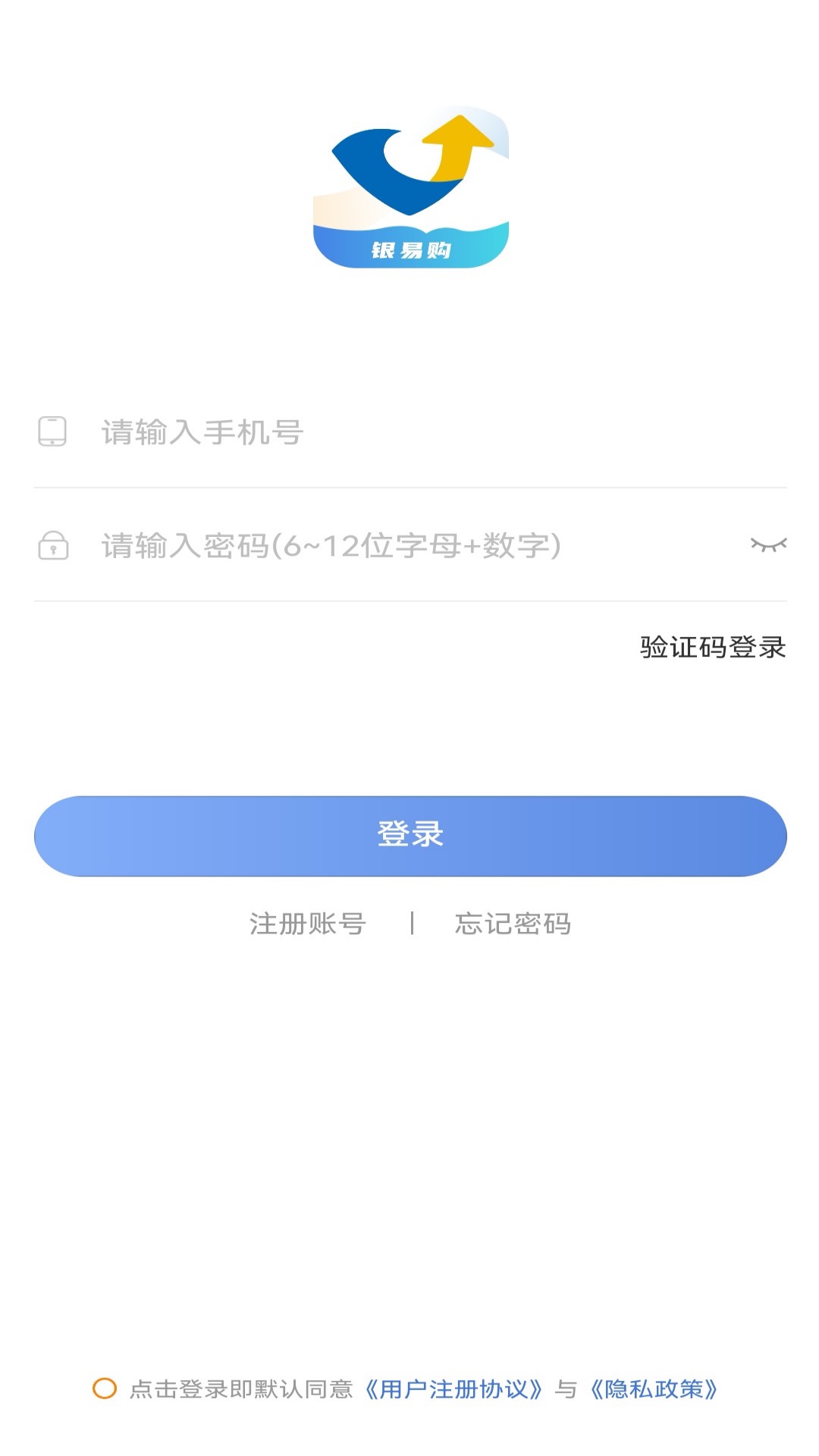The height and width of the screenshot is (1456, 819).
Task: Open 注册账号 to create an account
Action: pyautogui.click(x=306, y=924)
